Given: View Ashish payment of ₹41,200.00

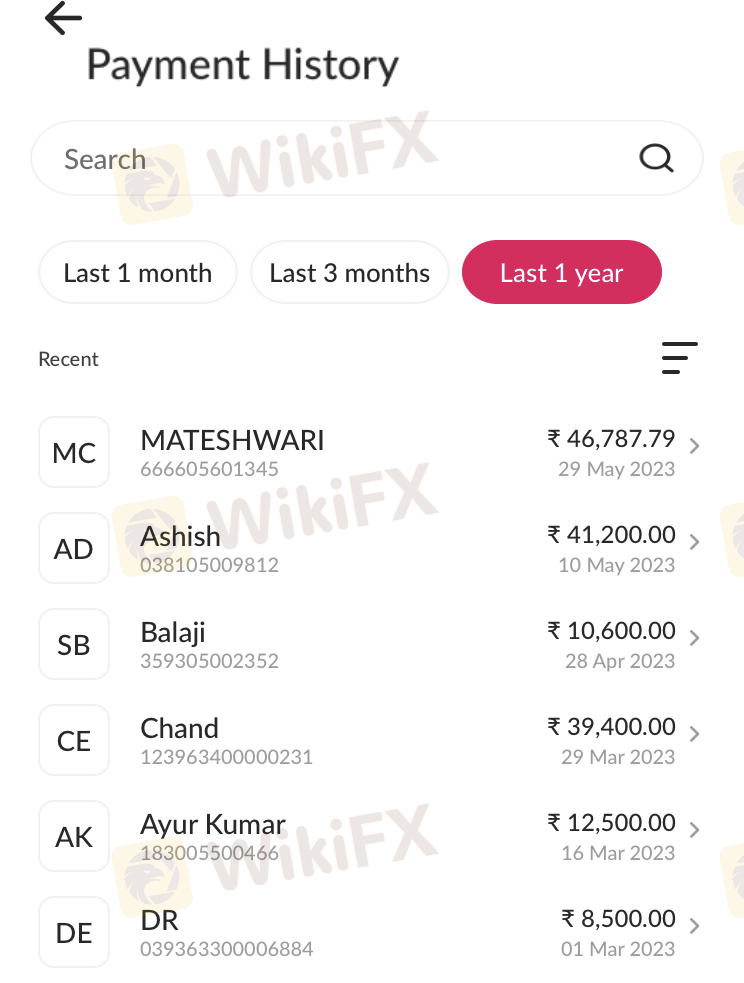Looking at the screenshot, I should click(x=370, y=549).
